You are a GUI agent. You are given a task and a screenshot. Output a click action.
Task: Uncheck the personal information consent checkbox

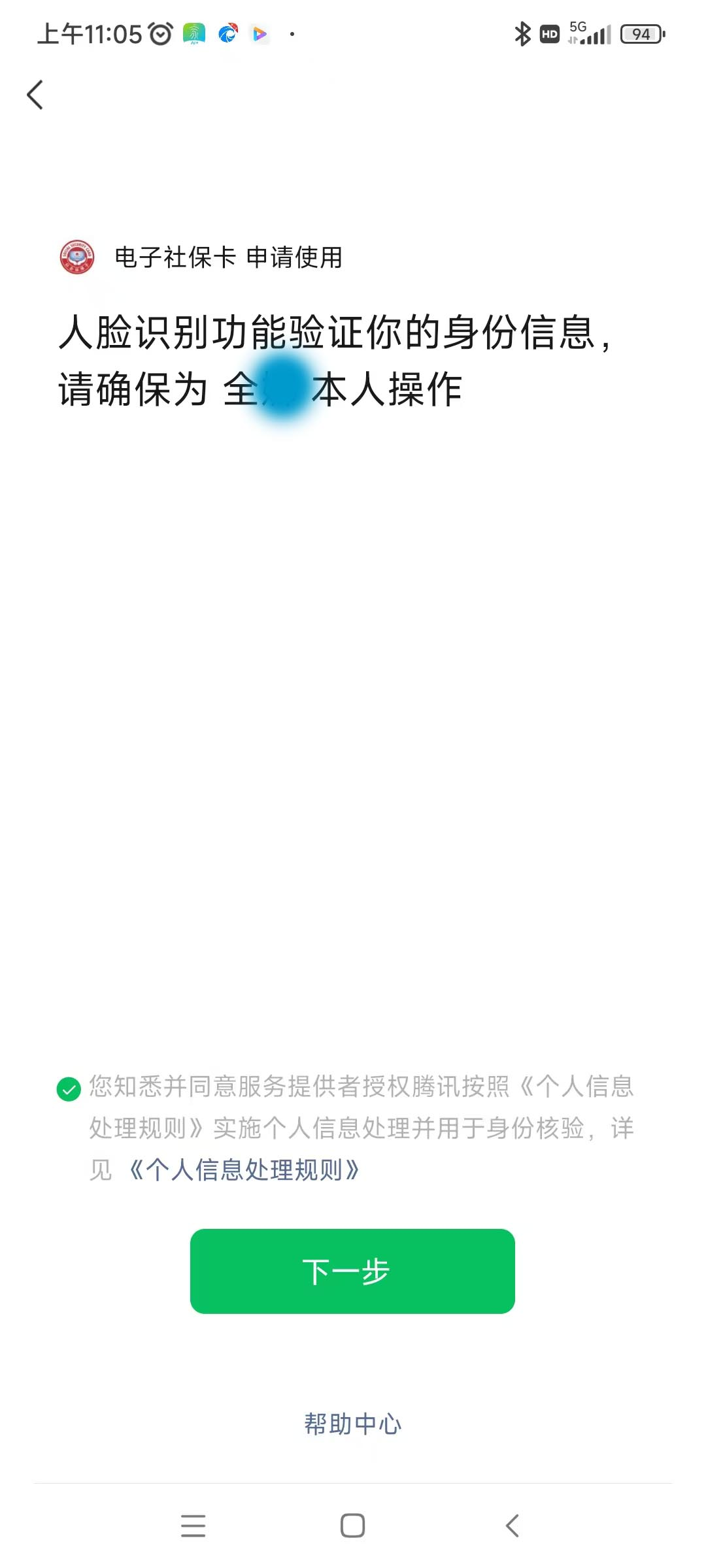coord(69,1089)
